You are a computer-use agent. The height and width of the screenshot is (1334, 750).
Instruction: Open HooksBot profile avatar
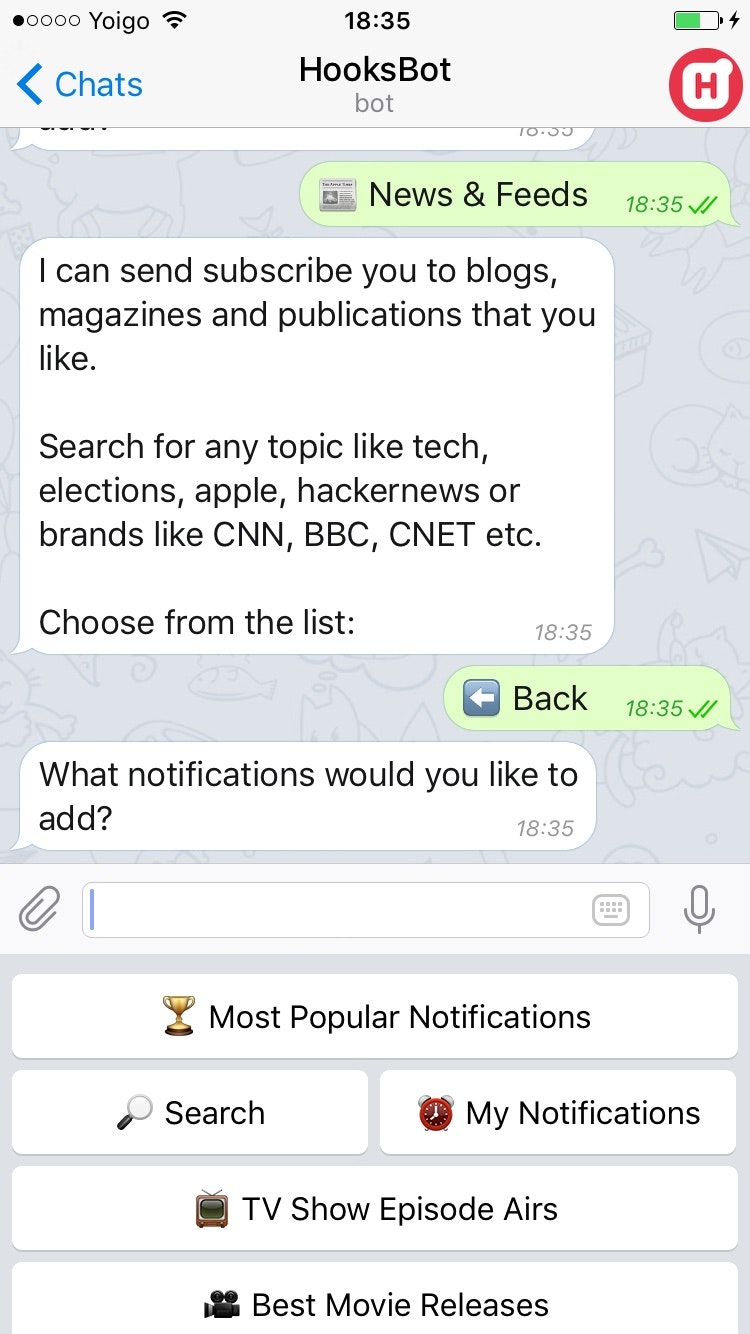pos(705,85)
